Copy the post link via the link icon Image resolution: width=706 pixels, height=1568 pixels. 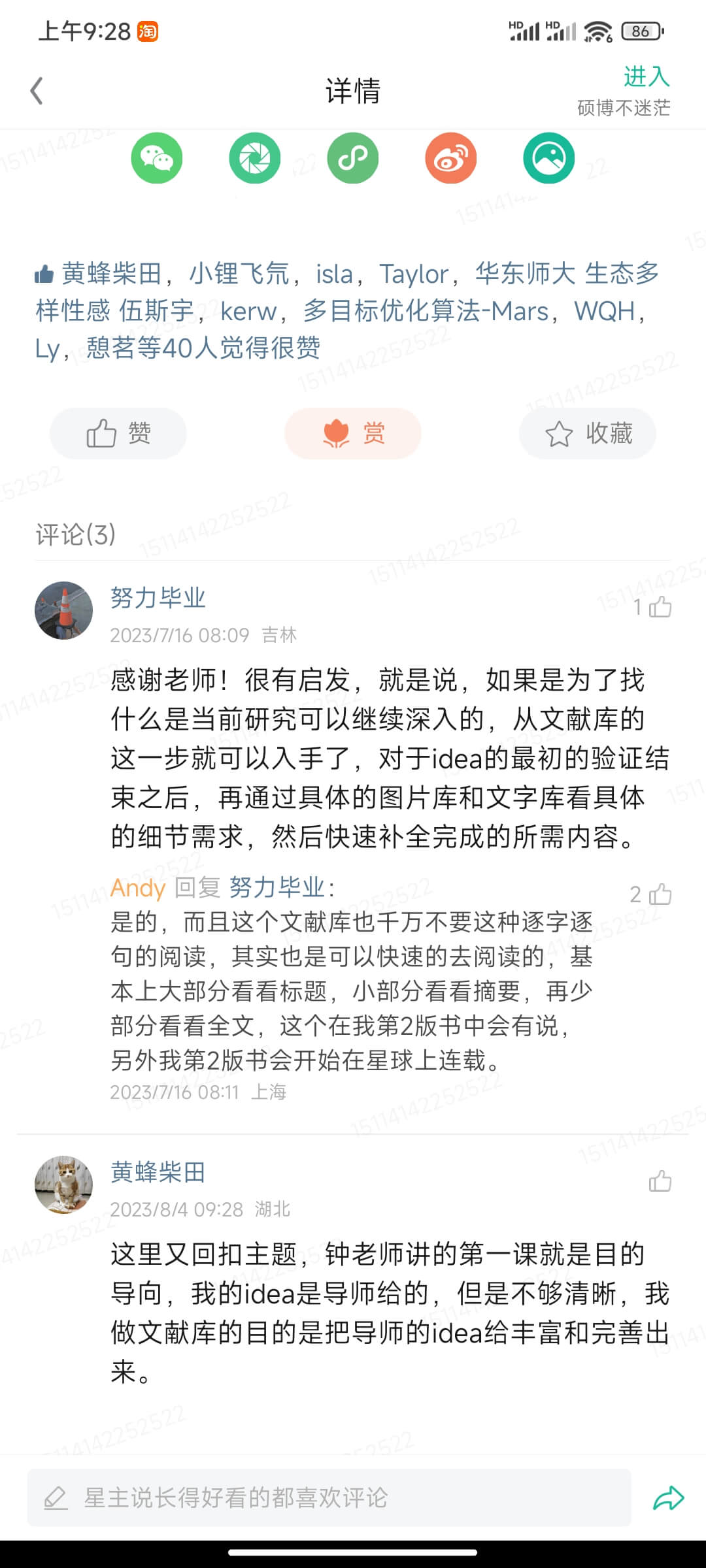[353, 158]
